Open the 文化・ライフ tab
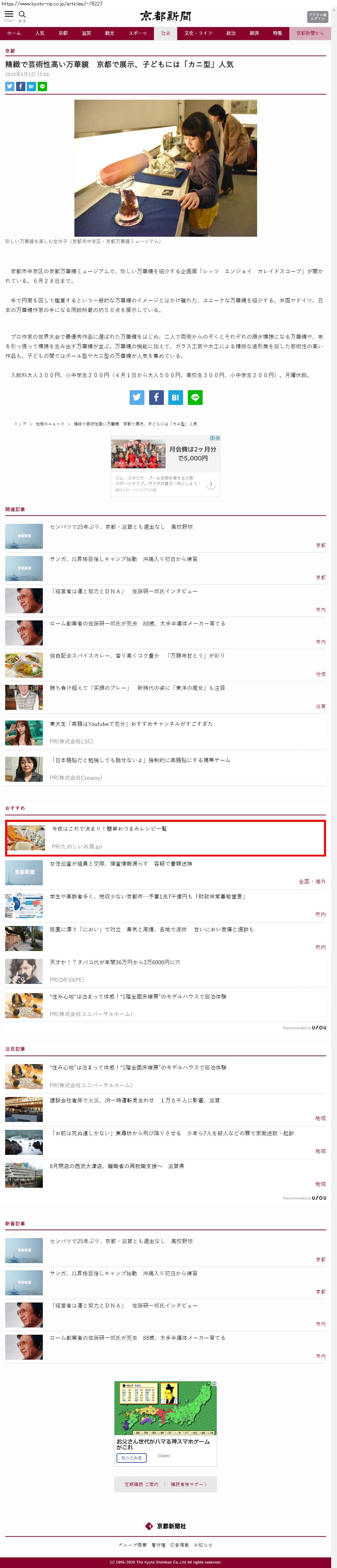The height and width of the screenshot is (1568, 337). 198,34
